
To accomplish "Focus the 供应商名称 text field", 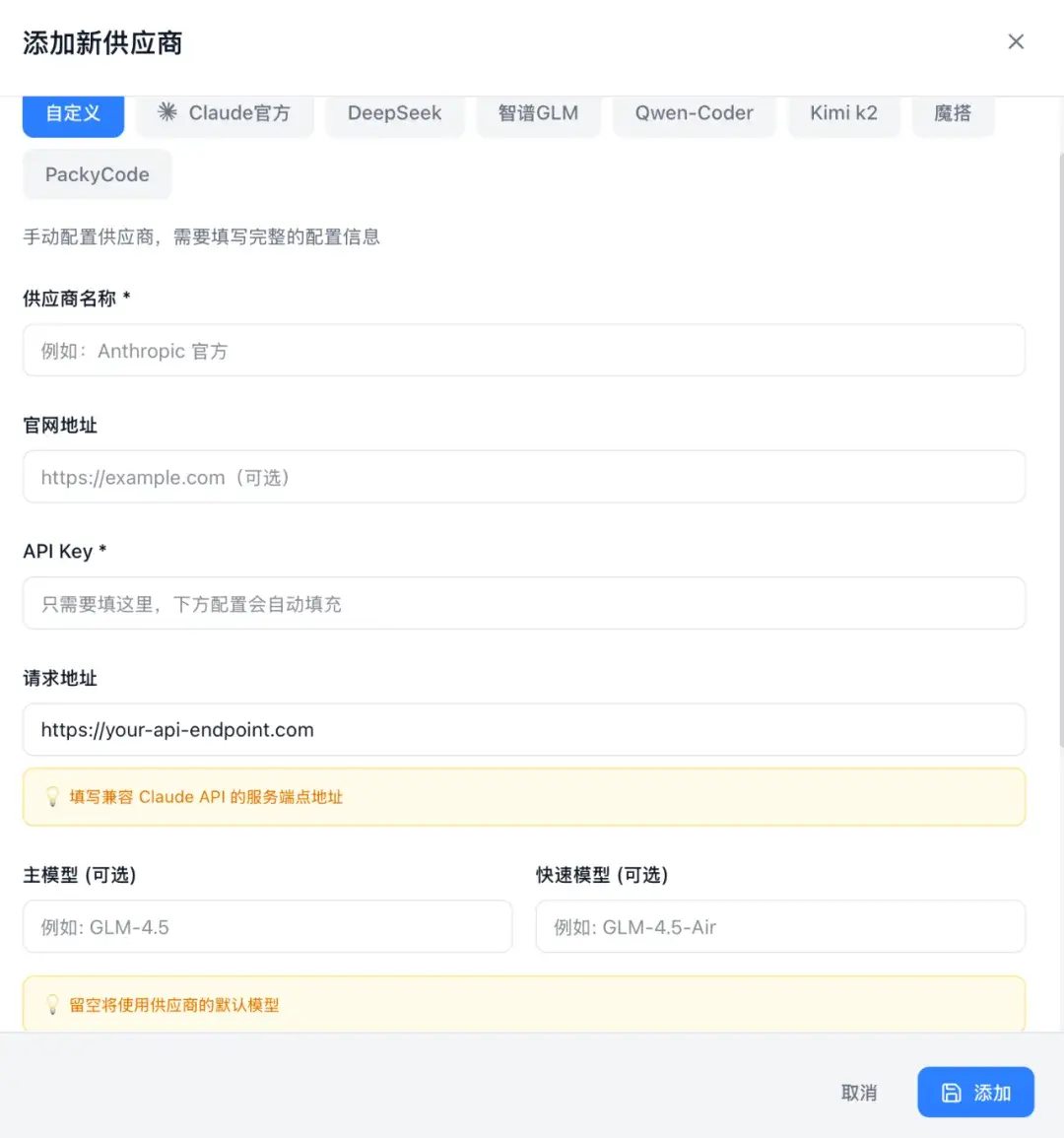I will tap(523, 351).
